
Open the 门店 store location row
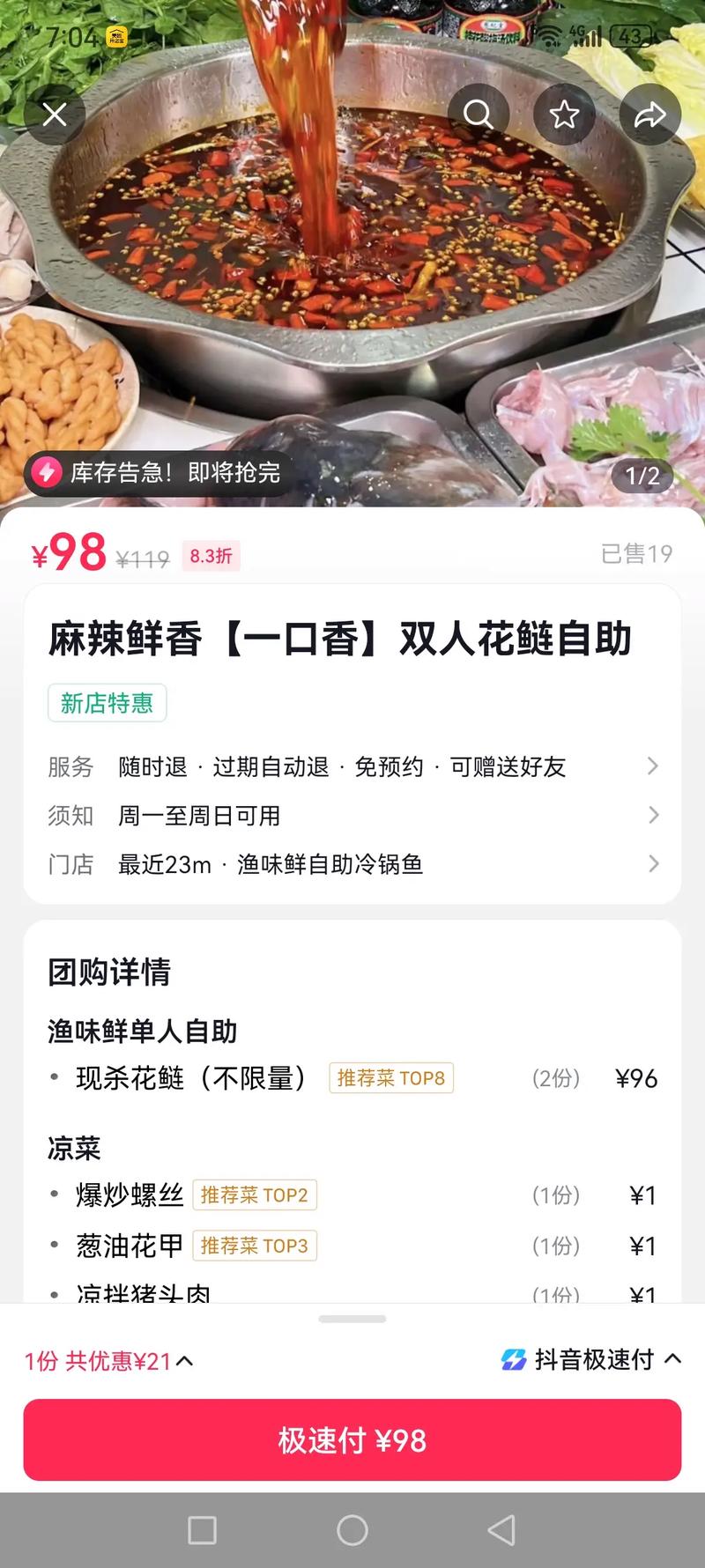[352, 864]
